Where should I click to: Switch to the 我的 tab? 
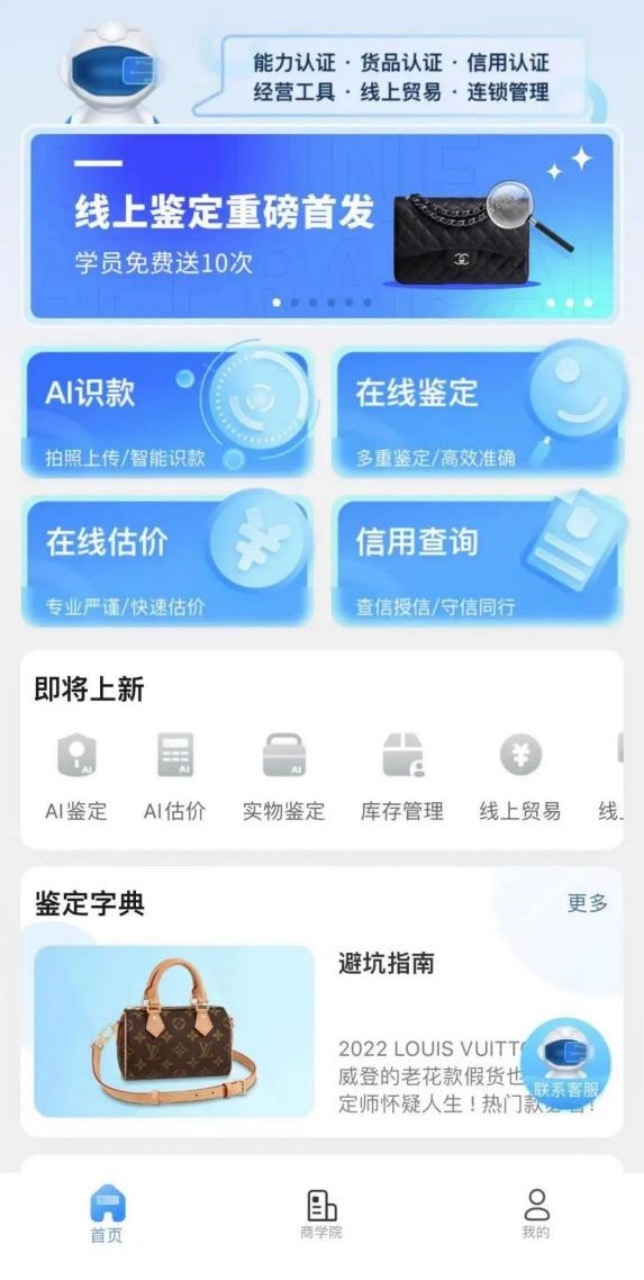coord(536,1214)
